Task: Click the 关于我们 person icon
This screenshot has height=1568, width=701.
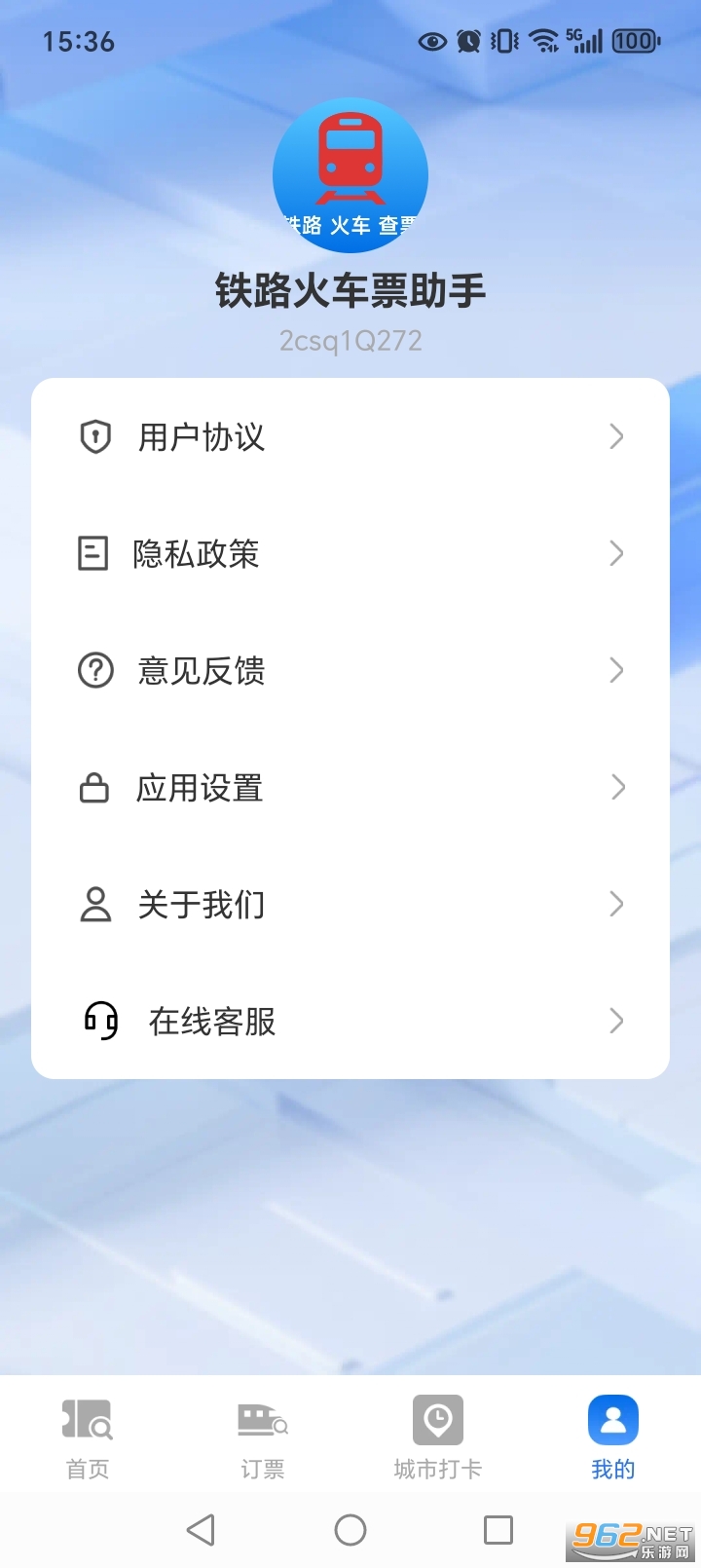Action: pos(93,904)
